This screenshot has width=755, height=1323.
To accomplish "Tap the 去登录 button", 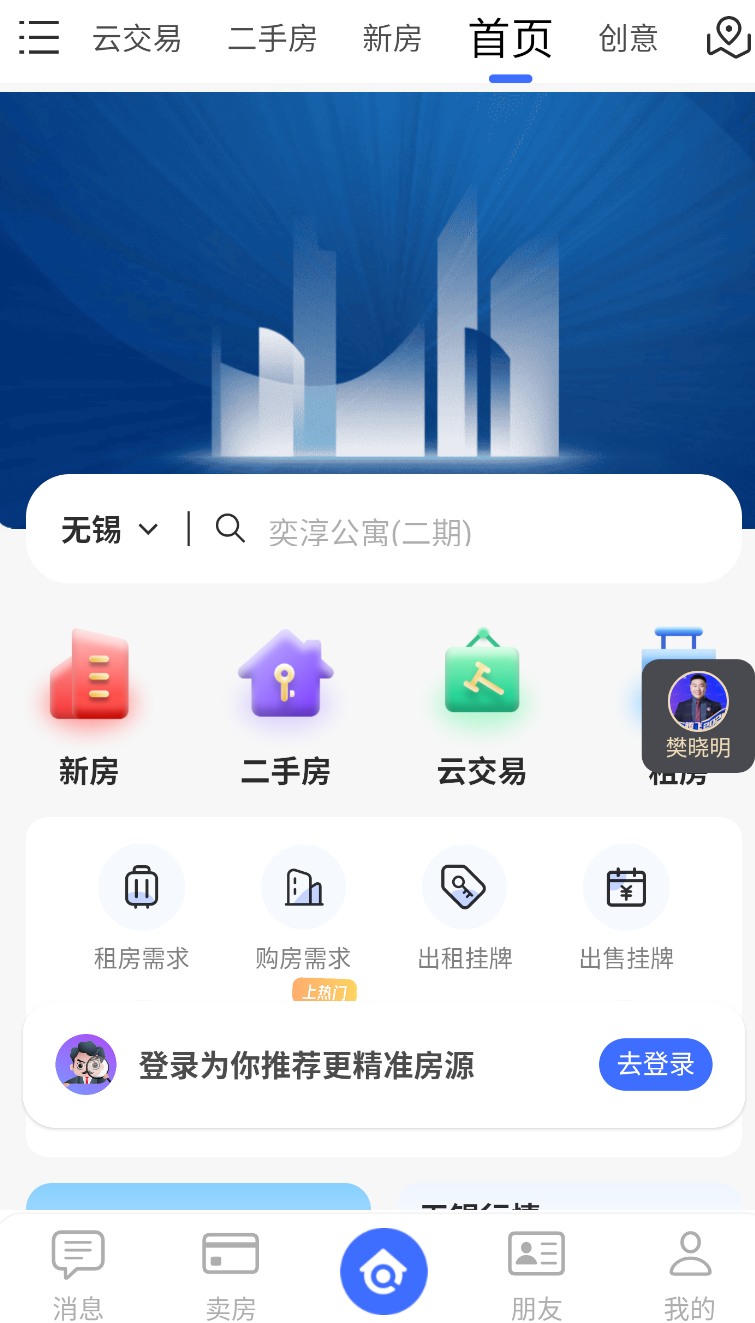I will (x=655, y=1064).
